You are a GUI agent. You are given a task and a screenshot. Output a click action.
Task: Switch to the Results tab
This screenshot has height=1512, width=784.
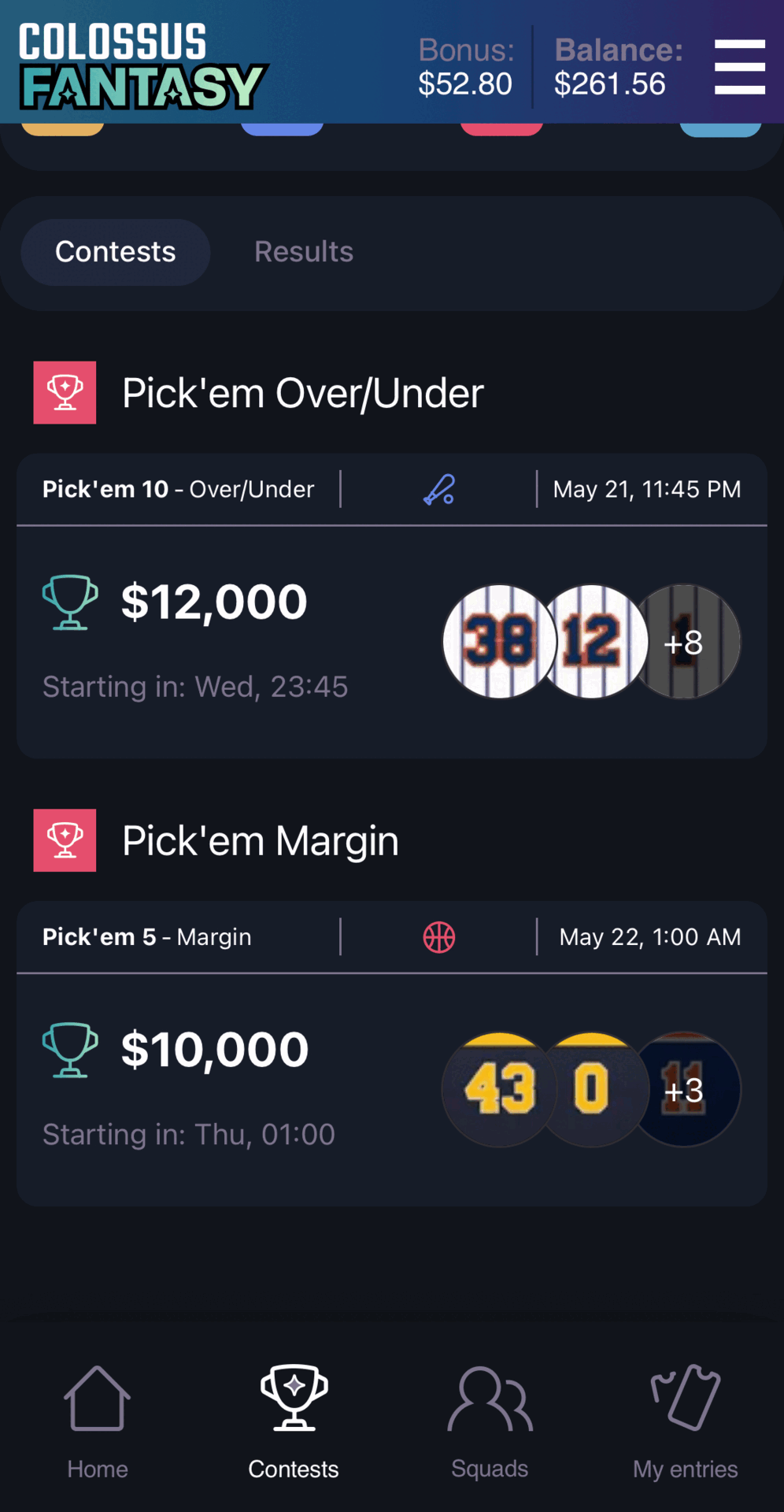[x=303, y=252]
